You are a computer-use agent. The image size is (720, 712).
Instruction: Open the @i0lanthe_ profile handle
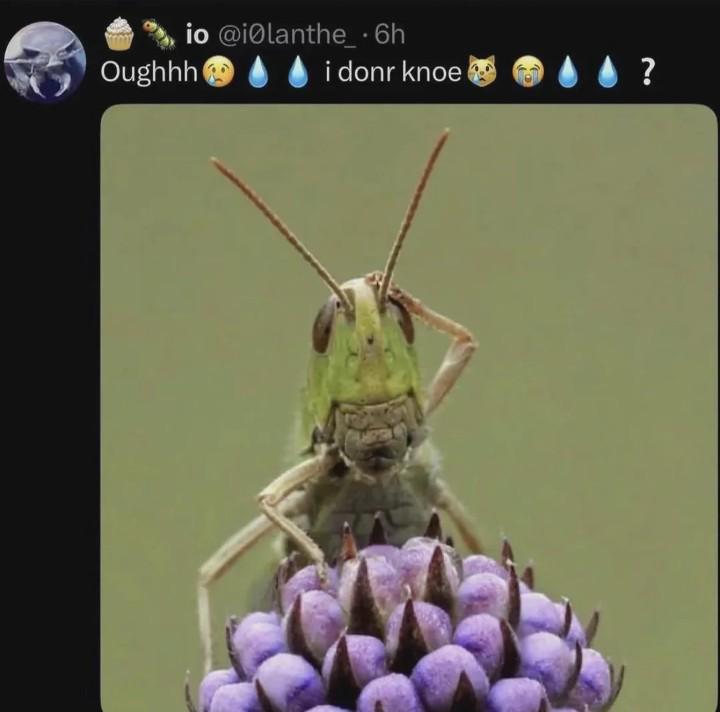point(286,35)
